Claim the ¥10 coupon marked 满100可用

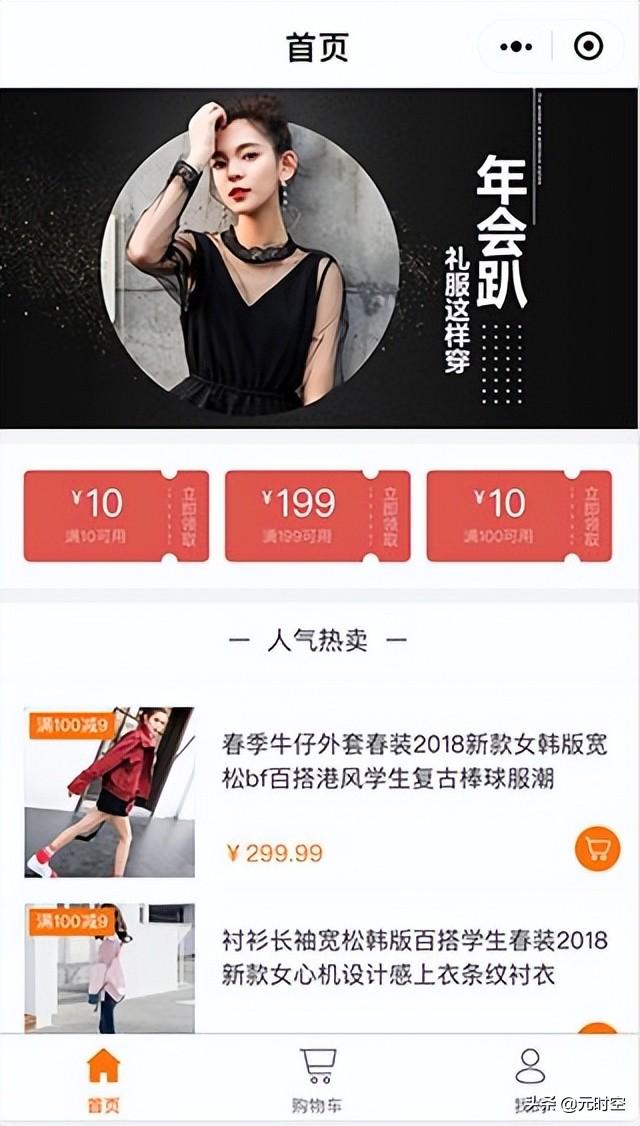pos(518,516)
